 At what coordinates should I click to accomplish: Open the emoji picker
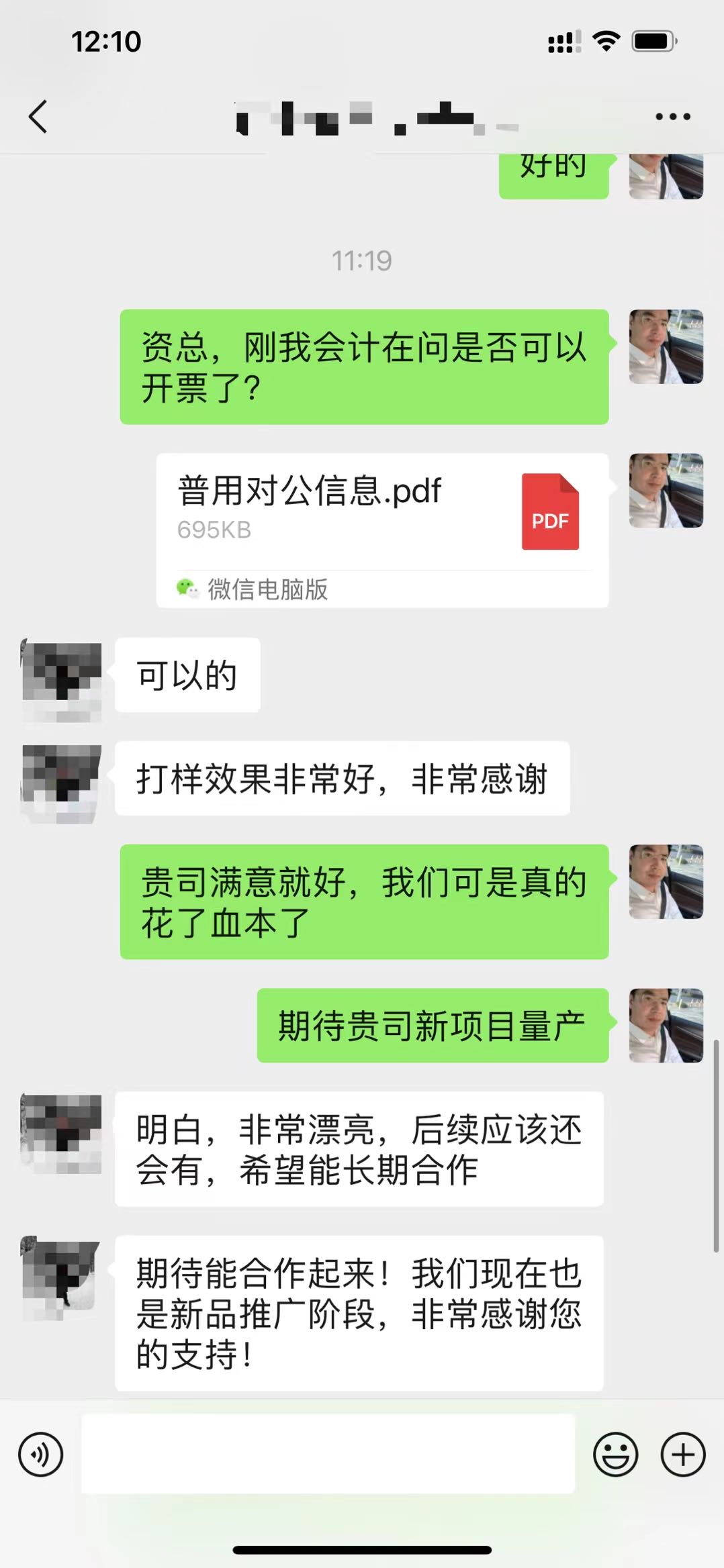615,1455
